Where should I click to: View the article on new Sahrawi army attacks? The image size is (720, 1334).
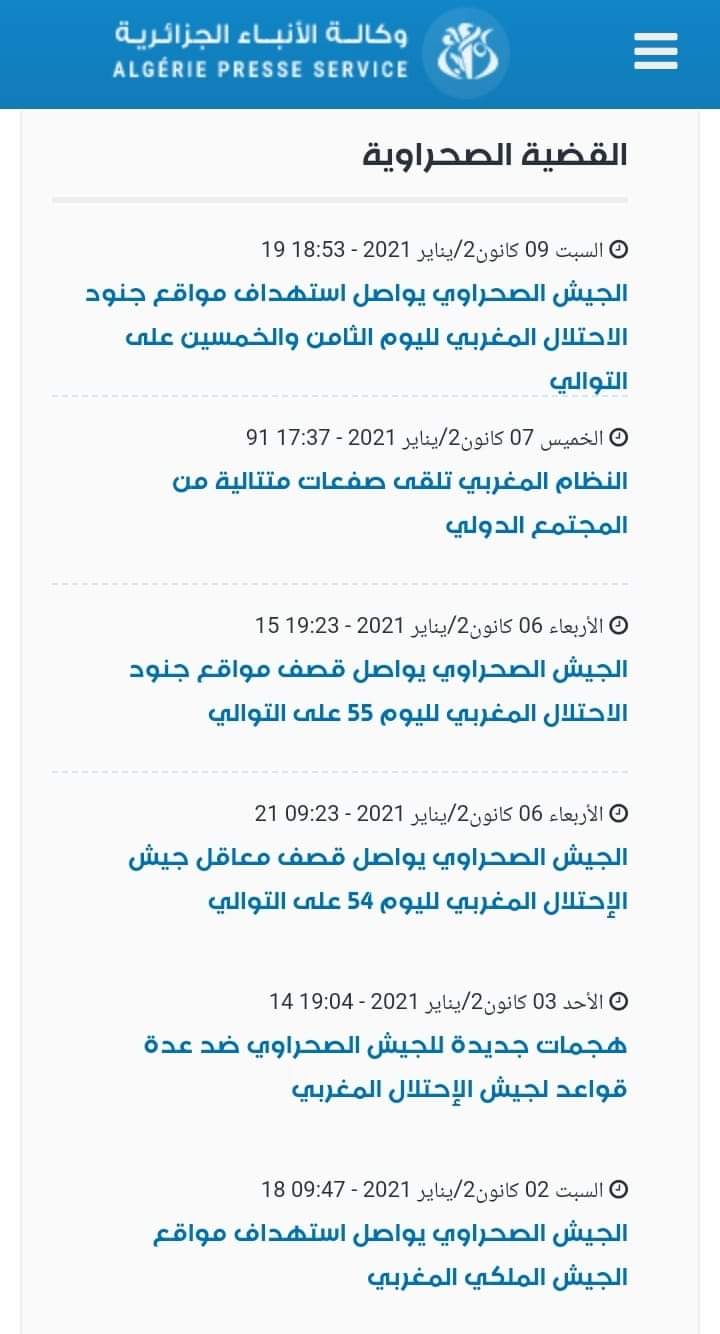387,1067
